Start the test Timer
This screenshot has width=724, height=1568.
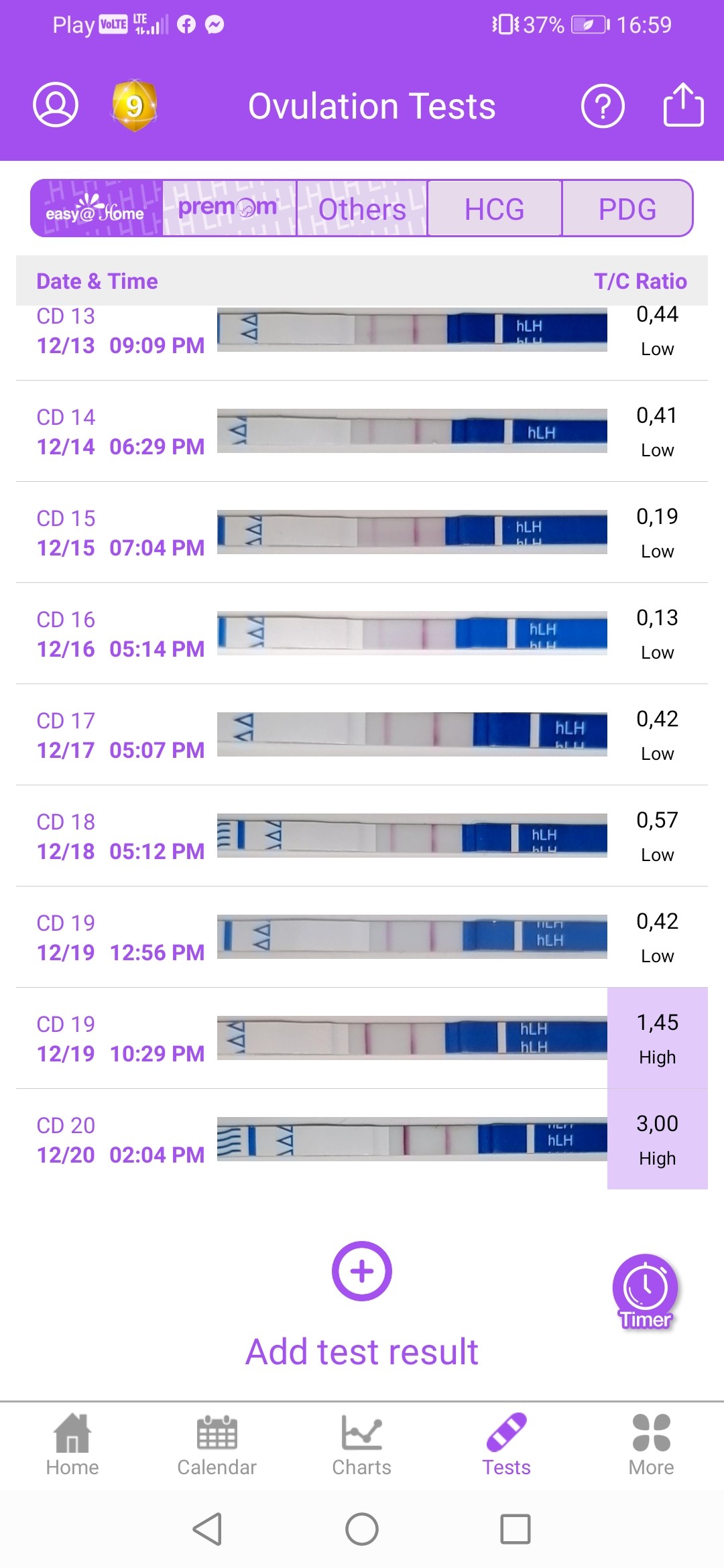pyautogui.click(x=645, y=1291)
